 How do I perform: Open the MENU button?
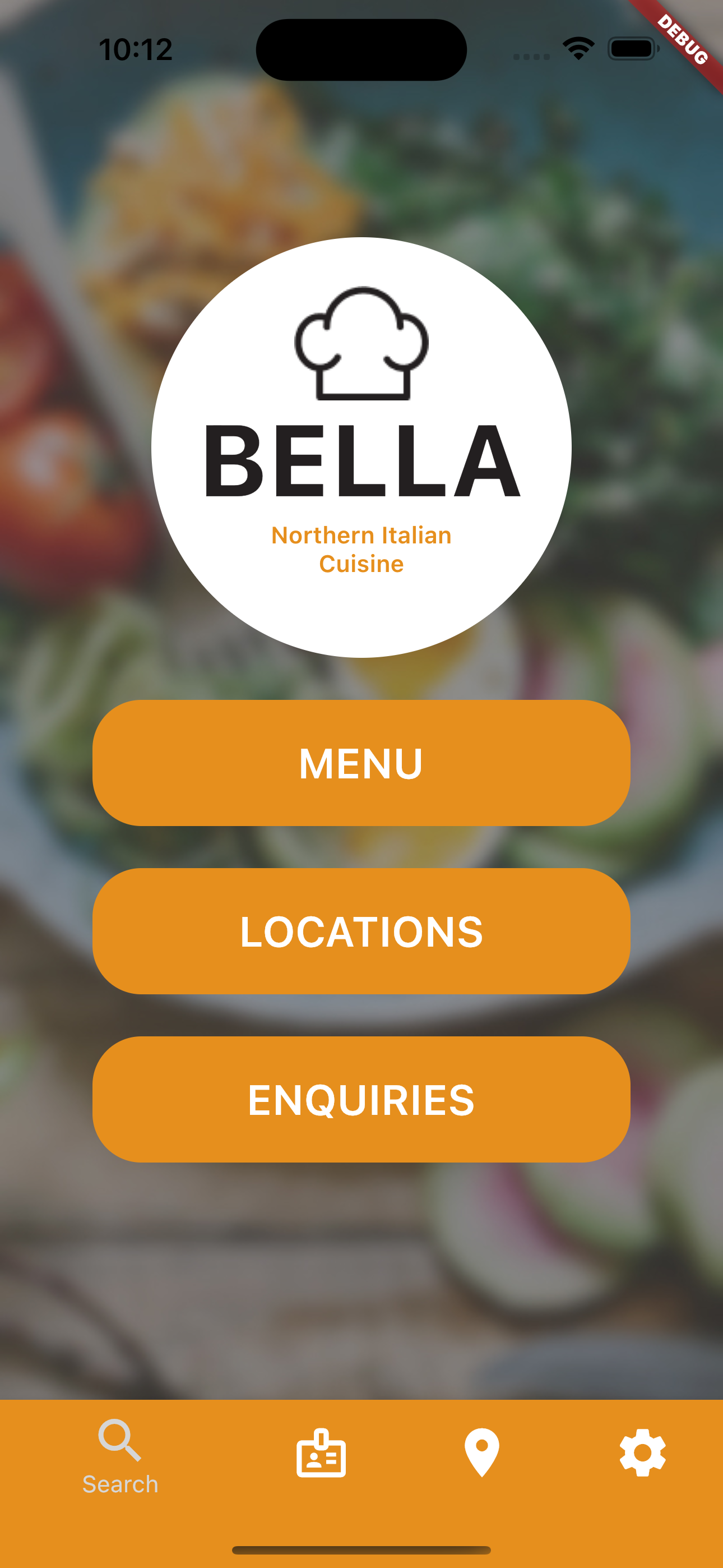point(361,763)
